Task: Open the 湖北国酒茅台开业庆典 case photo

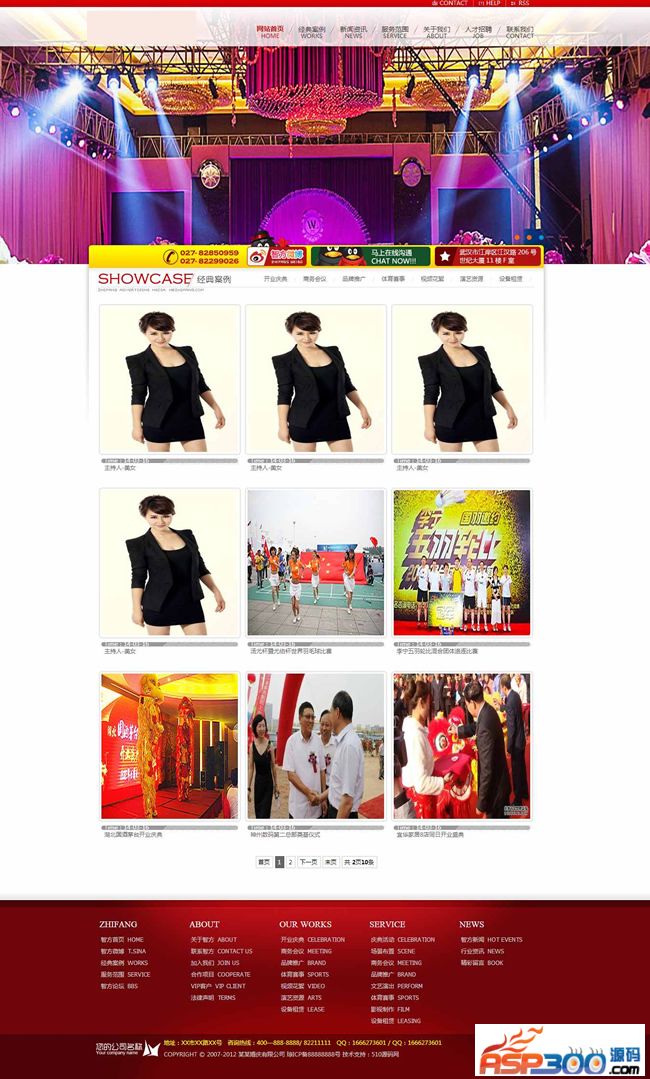Action: (170, 746)
